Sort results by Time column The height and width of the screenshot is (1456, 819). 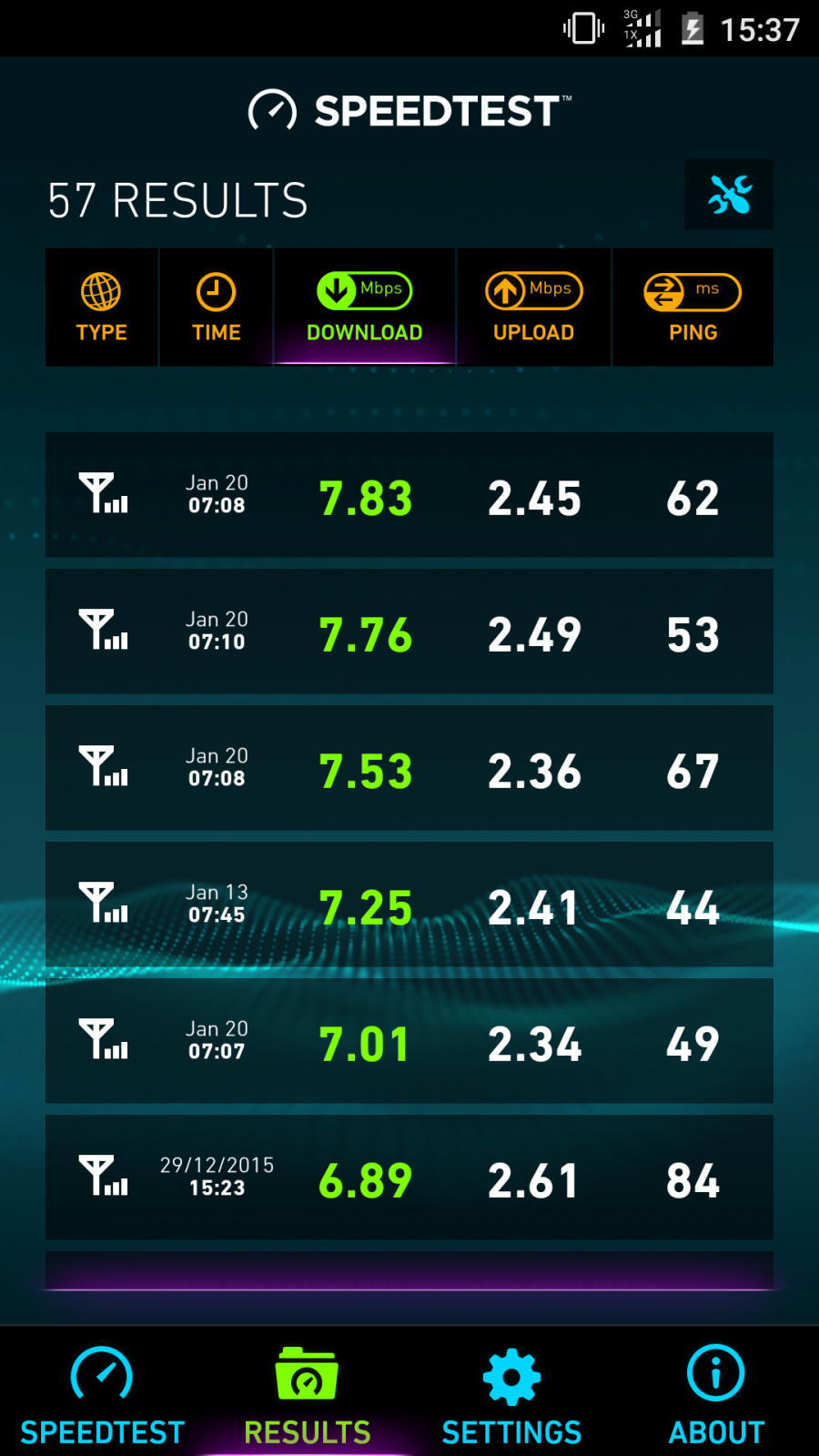(x=217, y=307)
